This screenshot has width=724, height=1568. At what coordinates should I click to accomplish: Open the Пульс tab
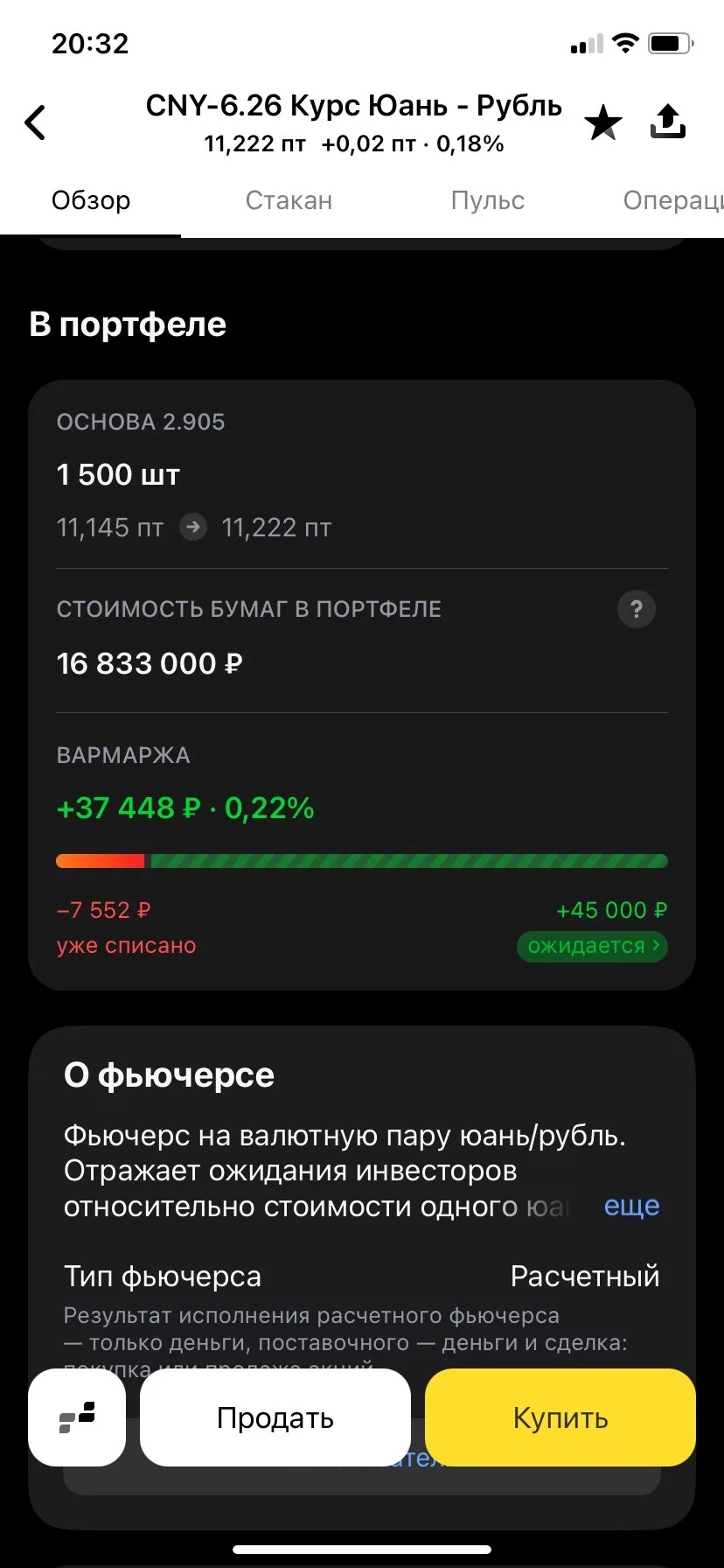tap(488, 200)
